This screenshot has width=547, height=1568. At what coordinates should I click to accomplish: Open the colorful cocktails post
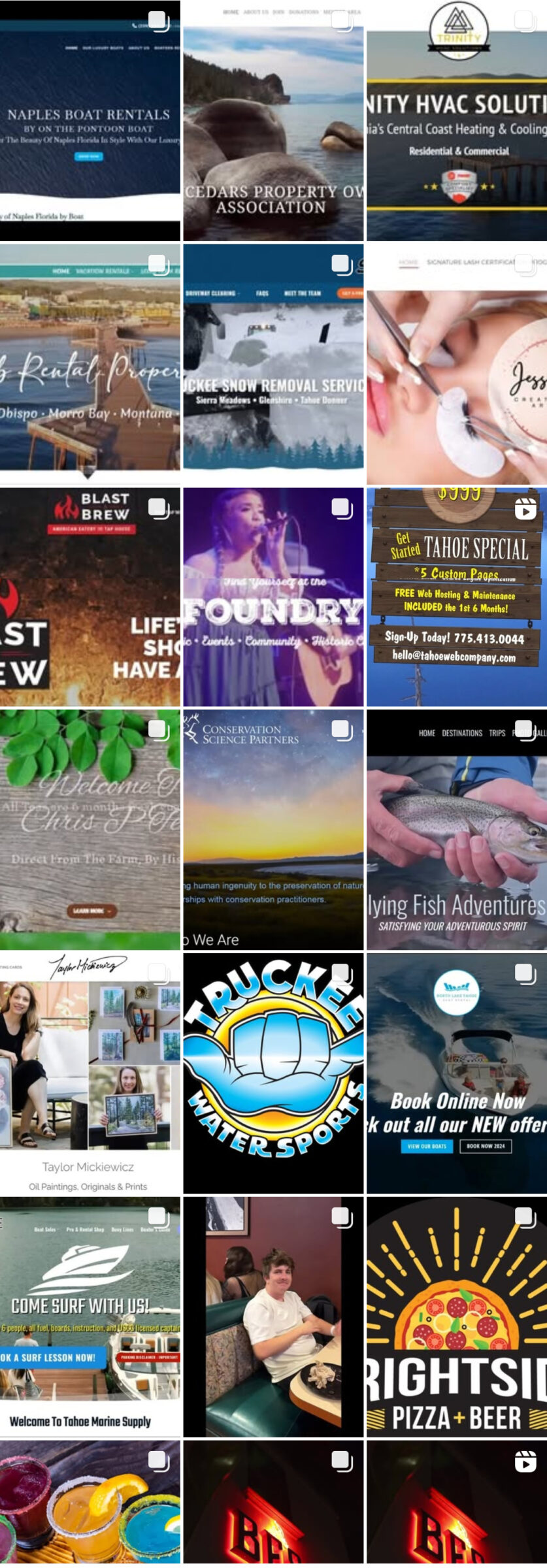90,1503
